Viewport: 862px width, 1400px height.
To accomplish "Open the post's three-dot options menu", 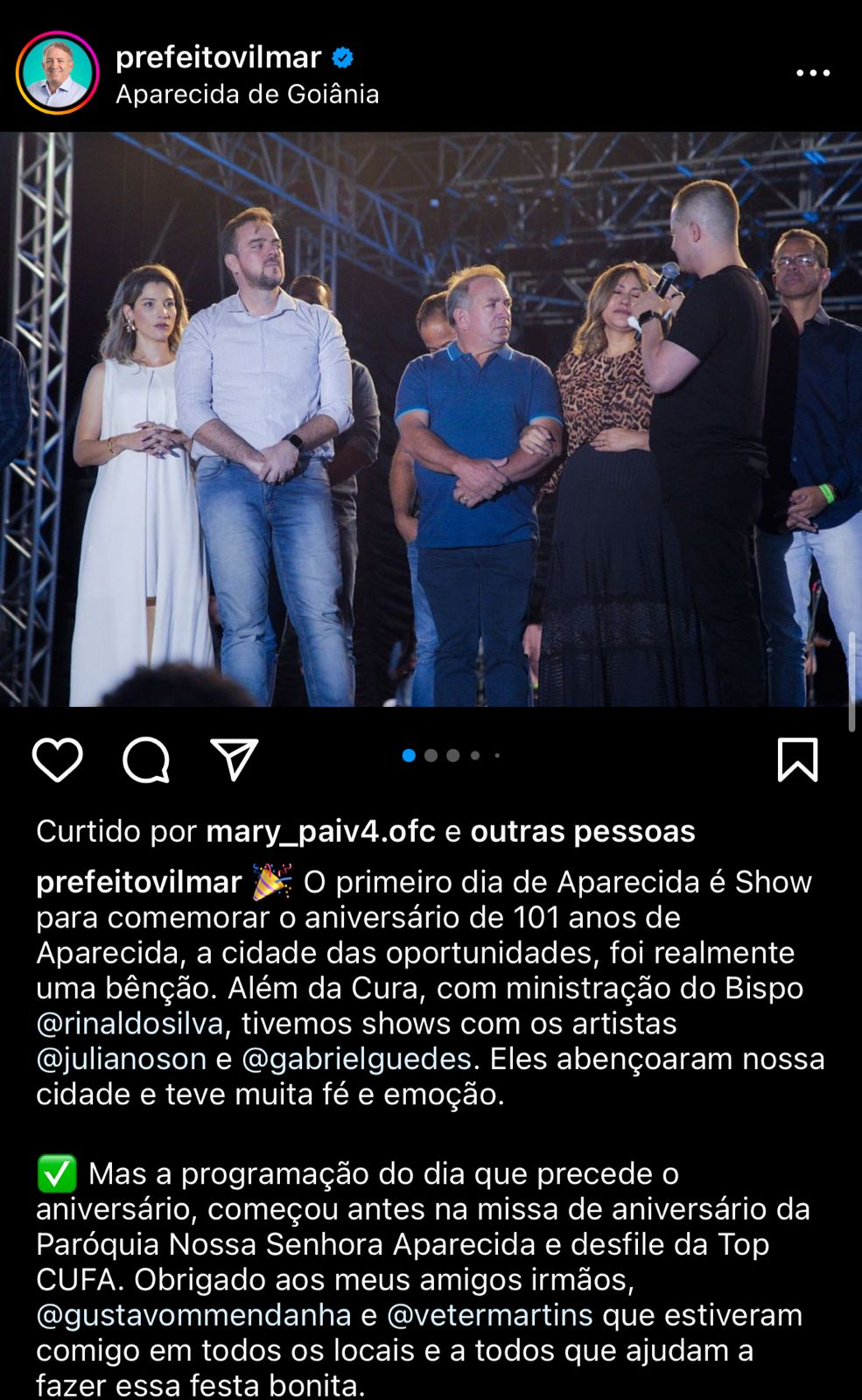I will (x=812, y=73).
